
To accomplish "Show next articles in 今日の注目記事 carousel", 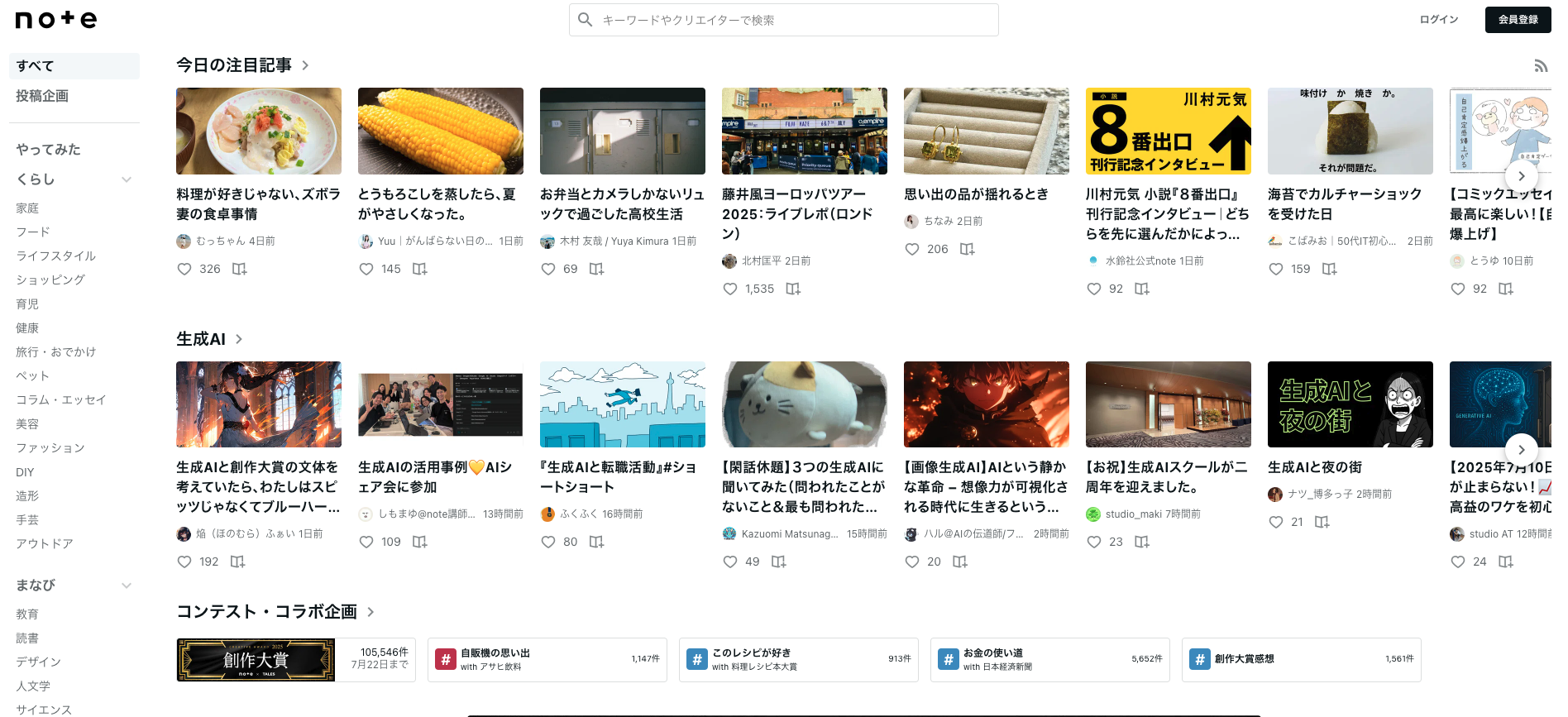I will point(1521,176).
